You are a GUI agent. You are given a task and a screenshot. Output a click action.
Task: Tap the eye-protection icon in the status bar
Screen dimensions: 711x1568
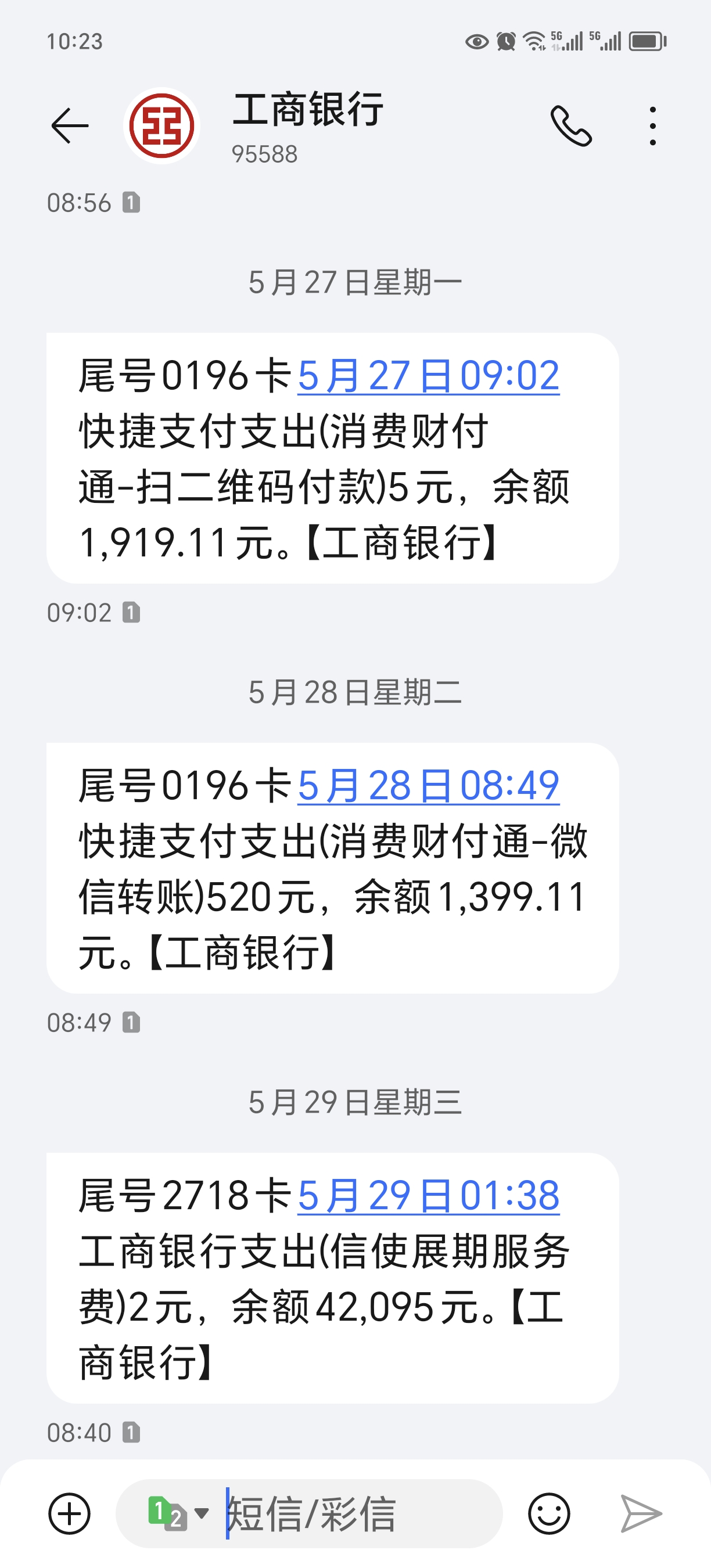(478, 41)
